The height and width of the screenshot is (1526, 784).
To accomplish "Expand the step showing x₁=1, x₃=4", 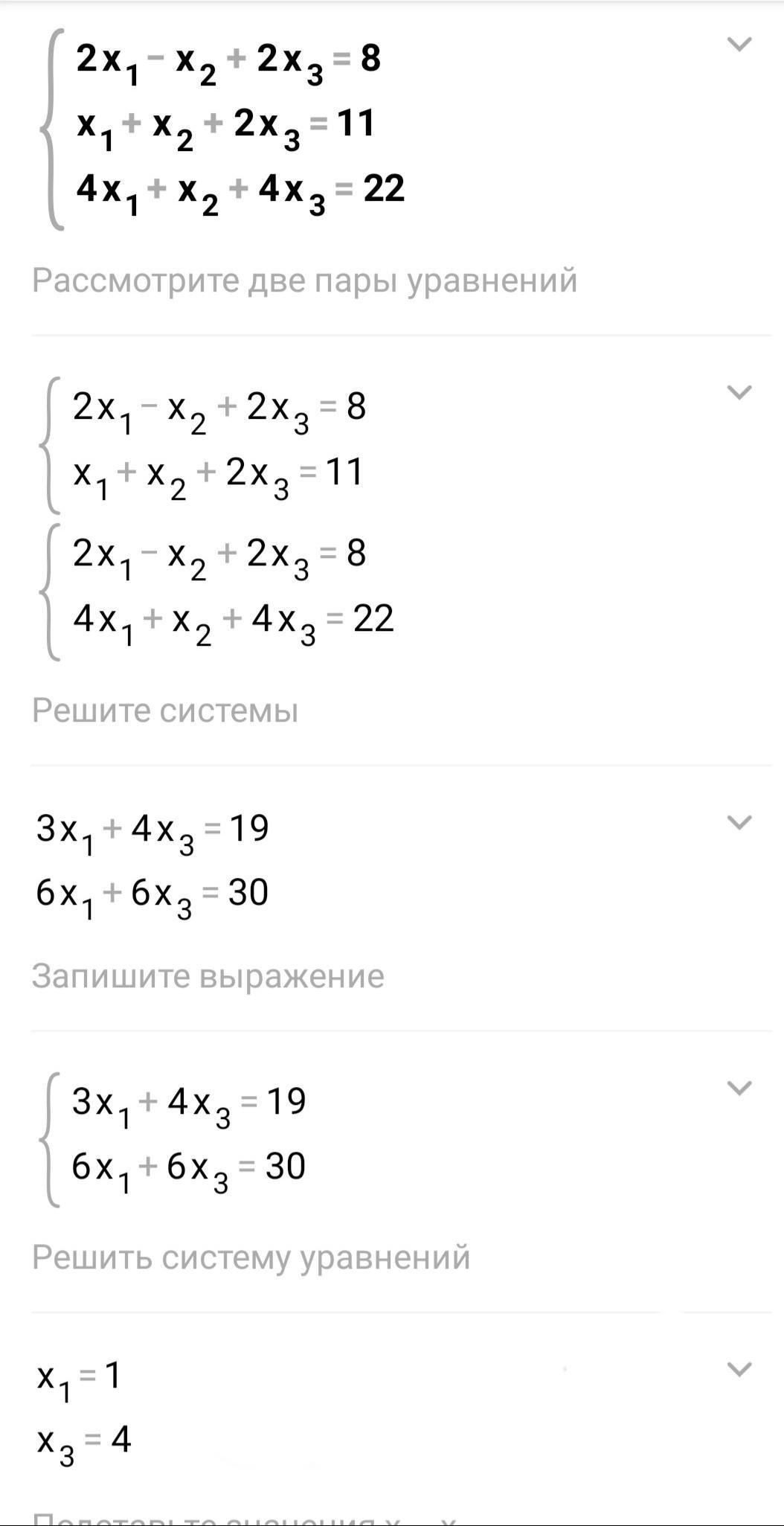I will [x=739, y=1369].
